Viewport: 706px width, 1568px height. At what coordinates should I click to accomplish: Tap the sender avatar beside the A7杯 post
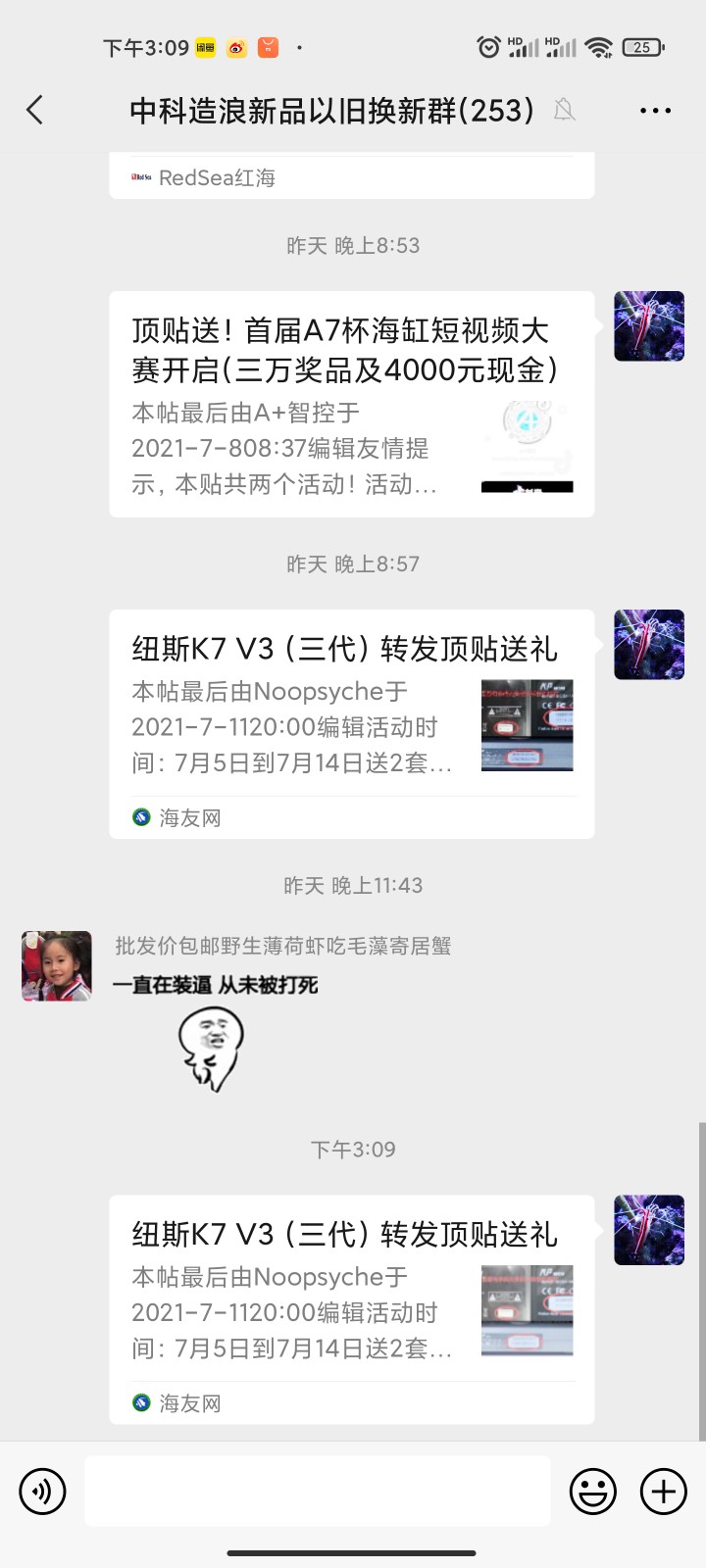tap(649, 326)
